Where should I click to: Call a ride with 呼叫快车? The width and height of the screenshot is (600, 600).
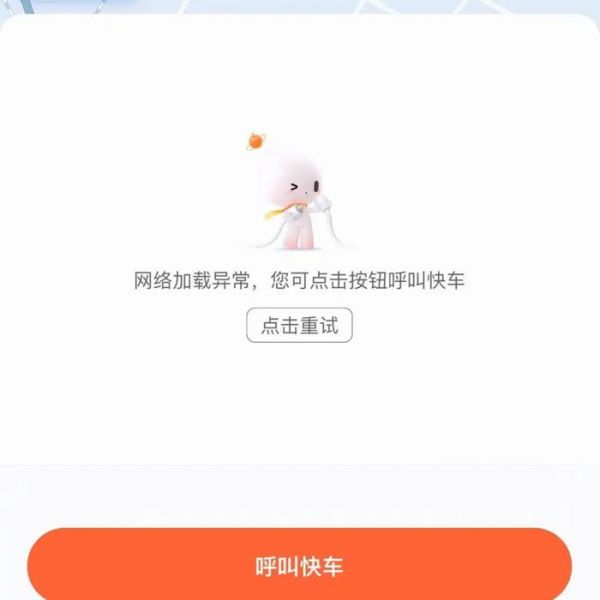pos(299,566)
